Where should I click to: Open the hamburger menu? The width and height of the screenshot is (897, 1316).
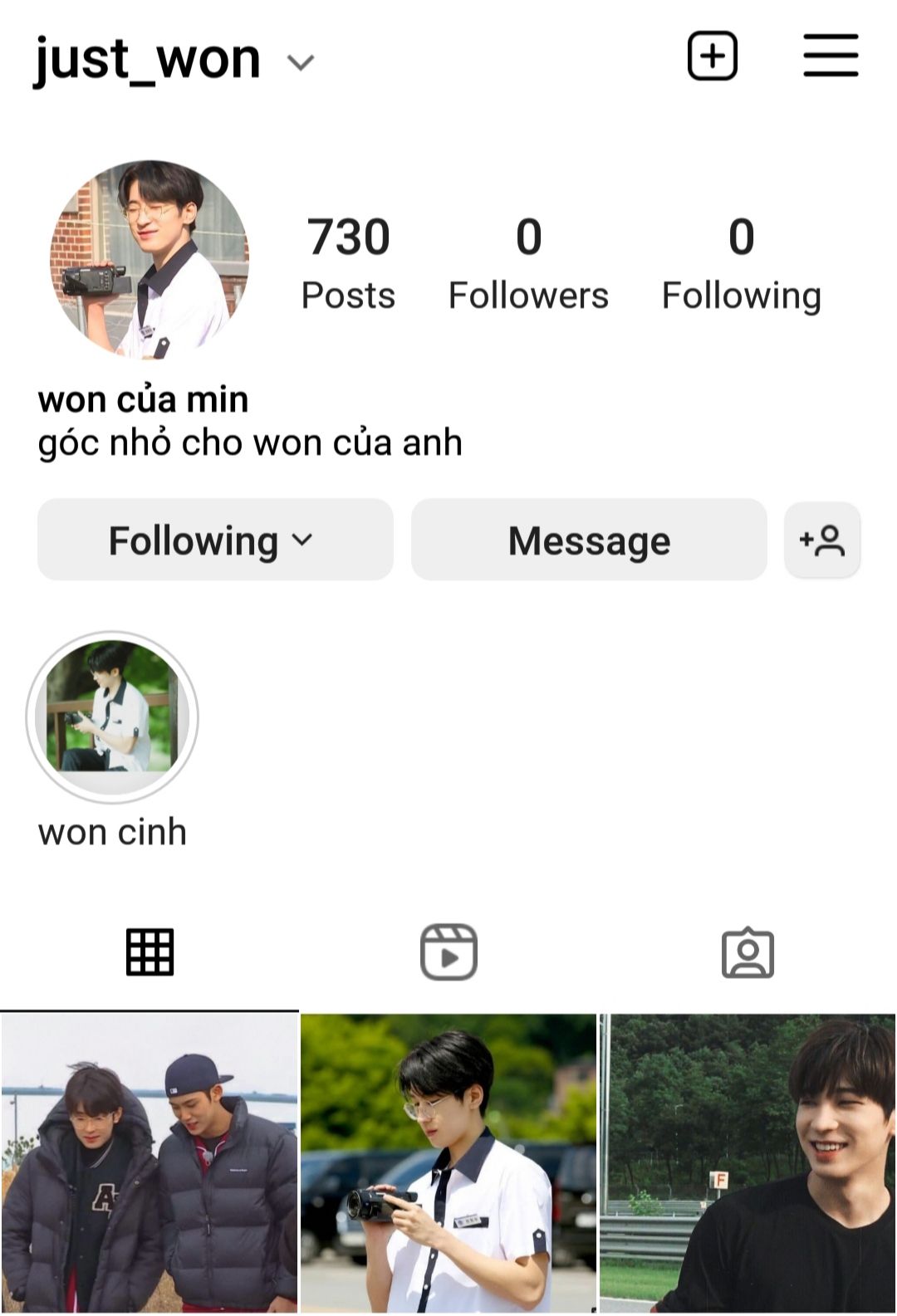(831, 56)
